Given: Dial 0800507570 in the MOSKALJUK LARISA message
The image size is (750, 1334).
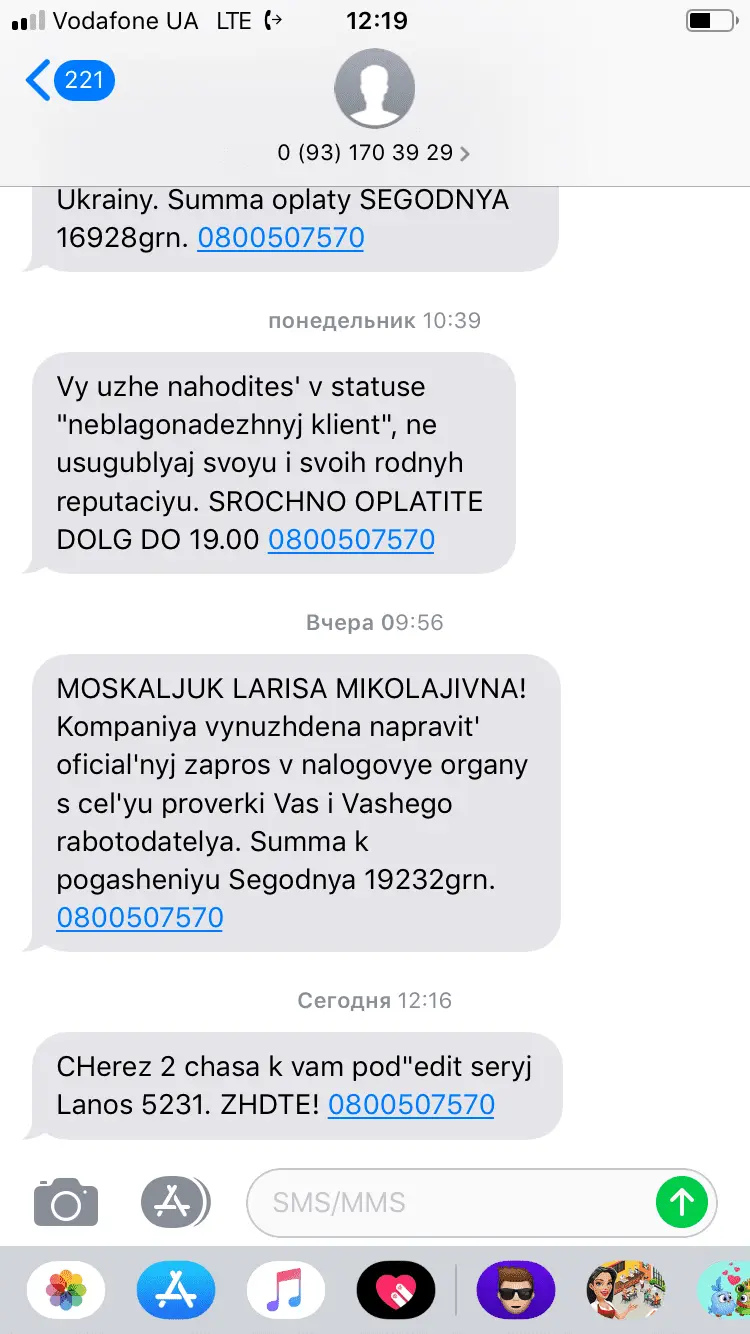Looking at the screenshot, I should pyautogui.click(x=139, y=917).
